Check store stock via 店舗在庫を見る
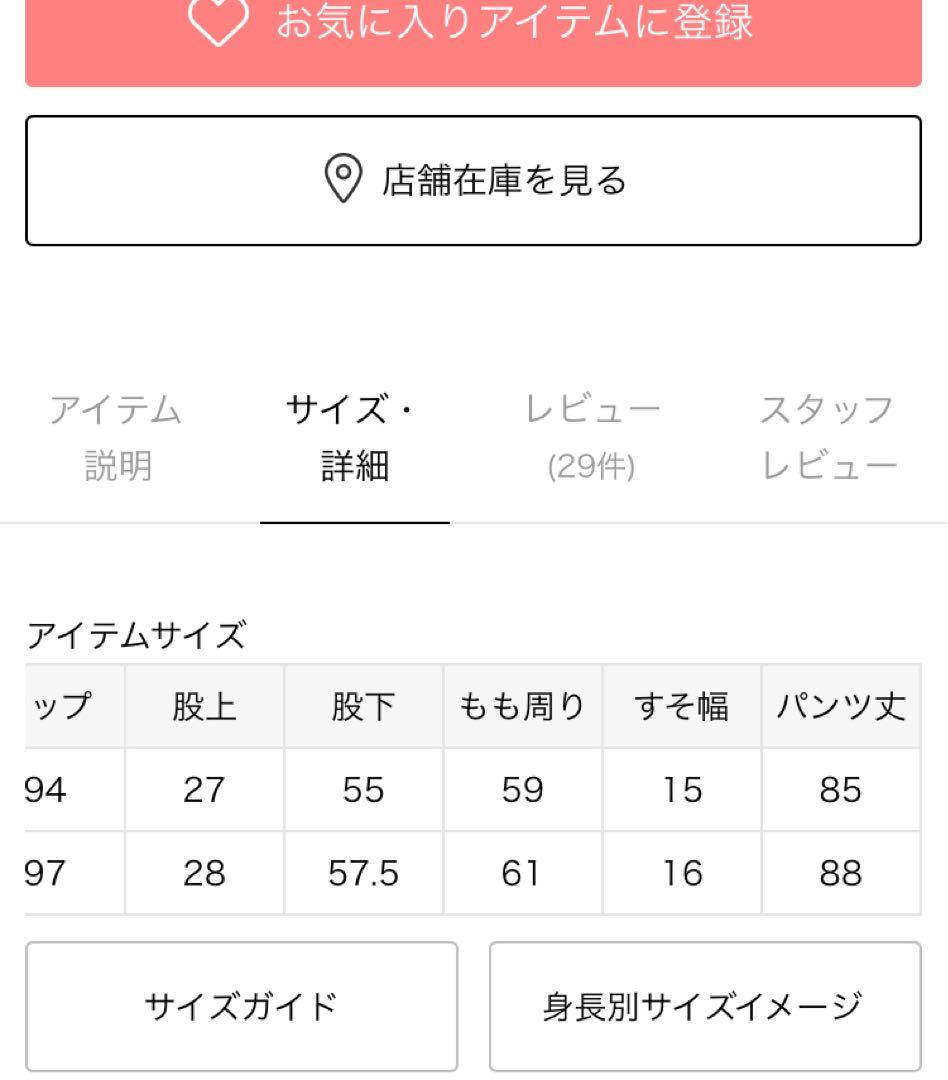Viewport: 948px width, 1080px height. point(473,180)
